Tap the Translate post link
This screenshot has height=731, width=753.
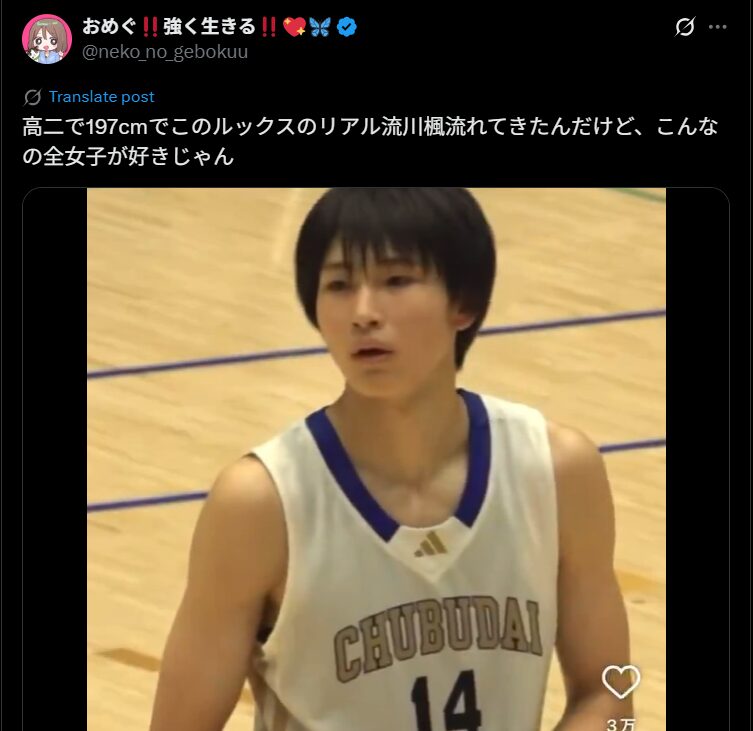(x=101, y=96)
